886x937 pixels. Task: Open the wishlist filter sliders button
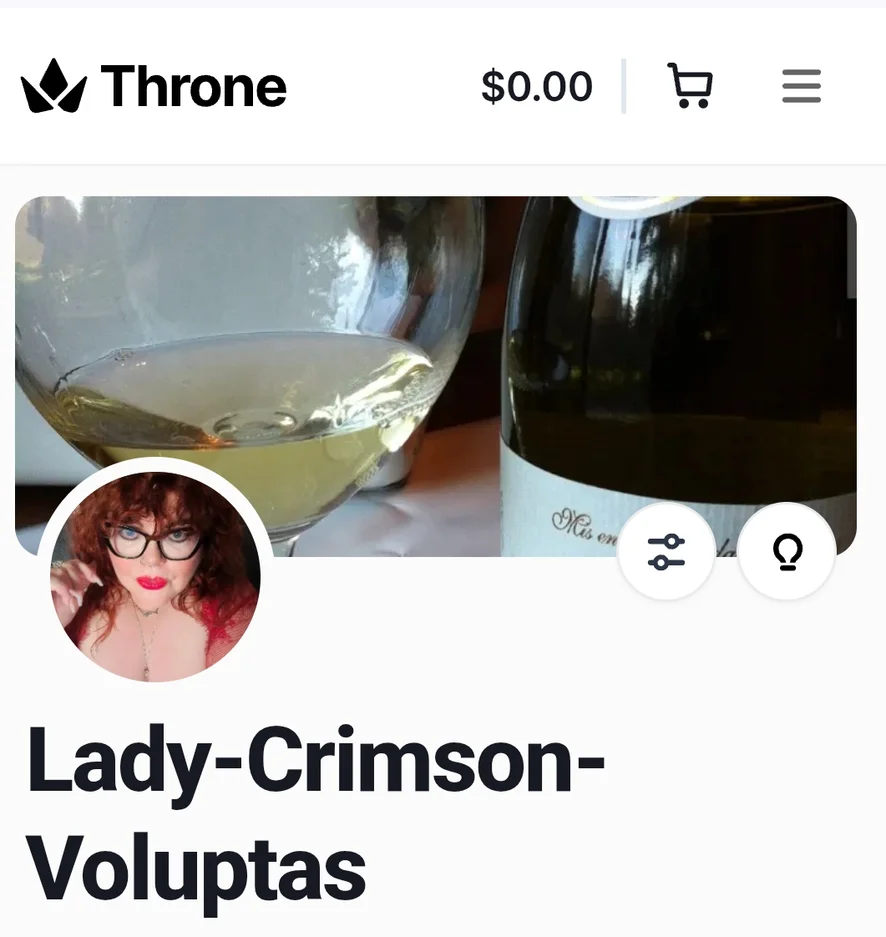coord(666,552)
